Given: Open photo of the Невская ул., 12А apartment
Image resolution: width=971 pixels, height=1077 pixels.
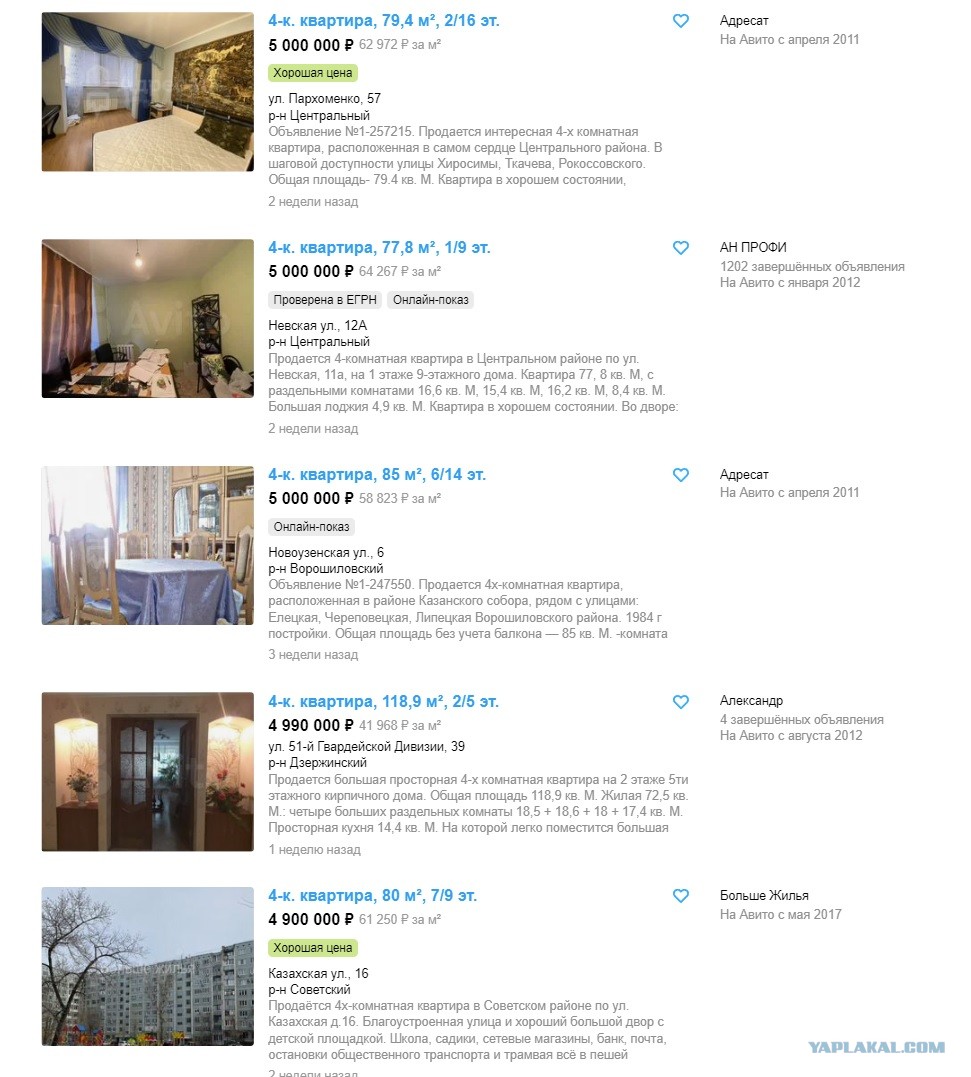Looking at the screenshot, I should (148, 318).
